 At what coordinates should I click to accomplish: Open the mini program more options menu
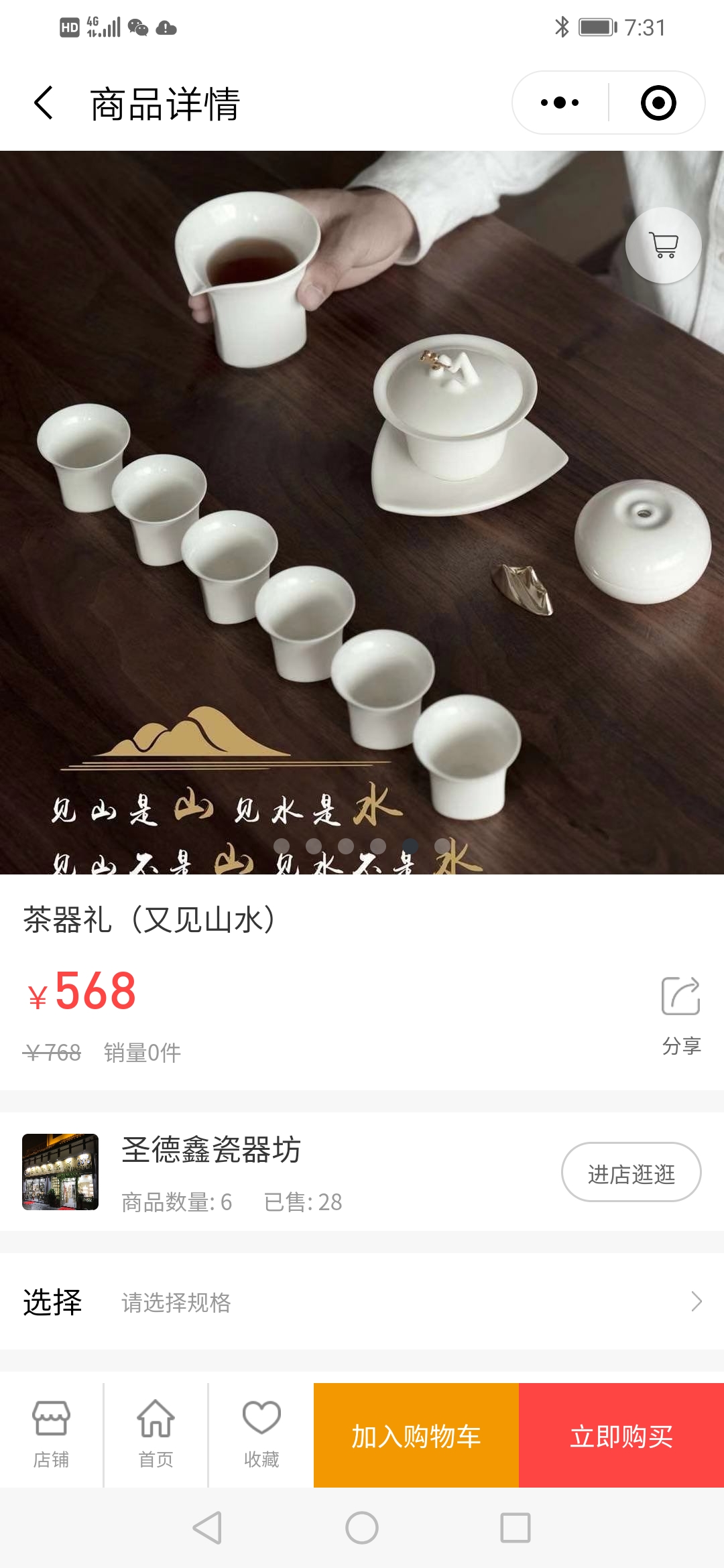coord(560,103)
